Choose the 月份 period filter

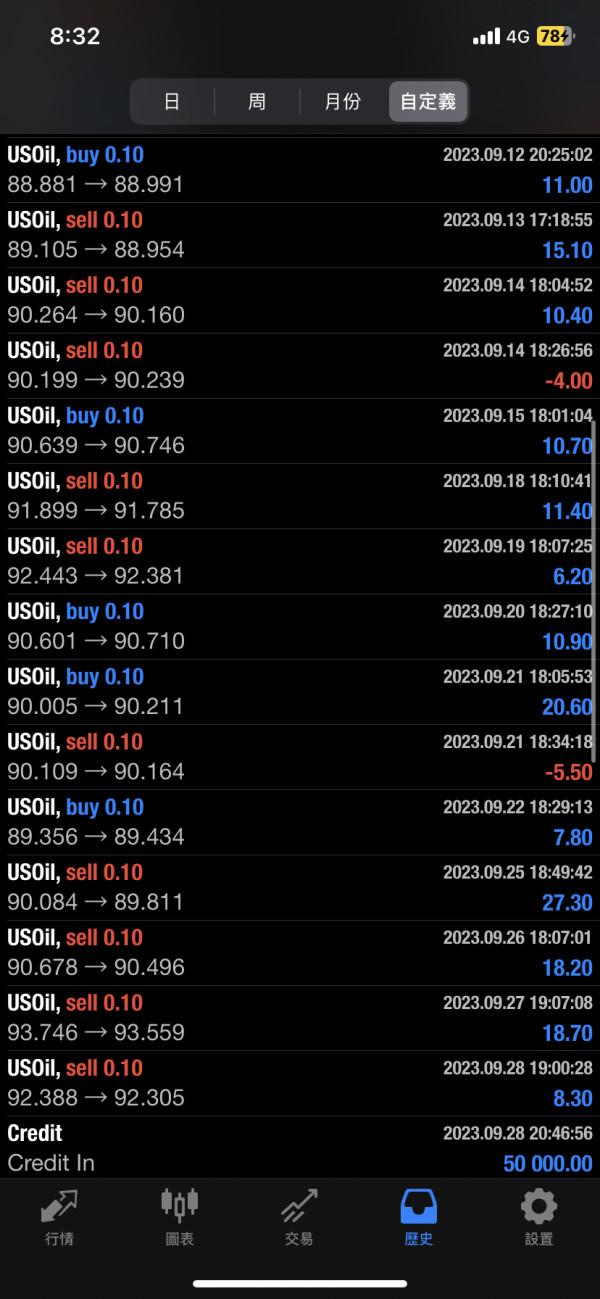[343, 102]
